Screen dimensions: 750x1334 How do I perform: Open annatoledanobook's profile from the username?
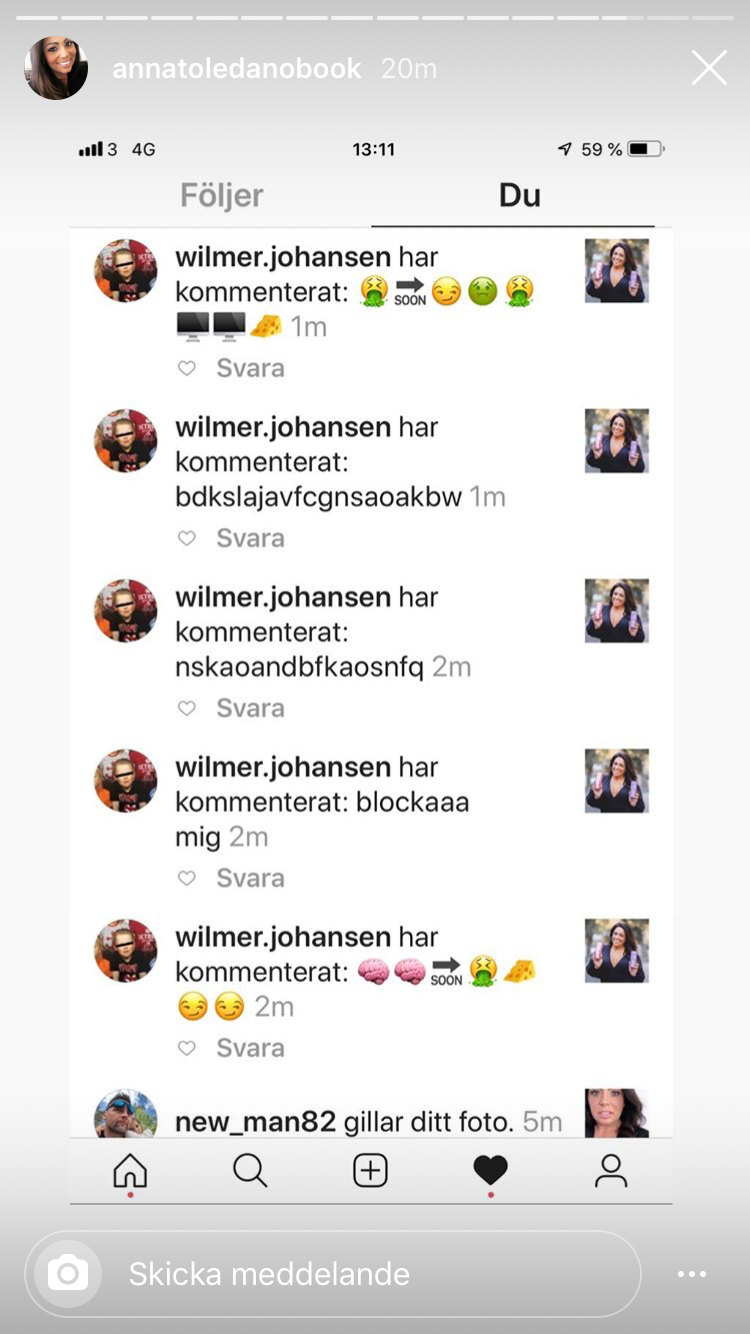coord(237,69)
